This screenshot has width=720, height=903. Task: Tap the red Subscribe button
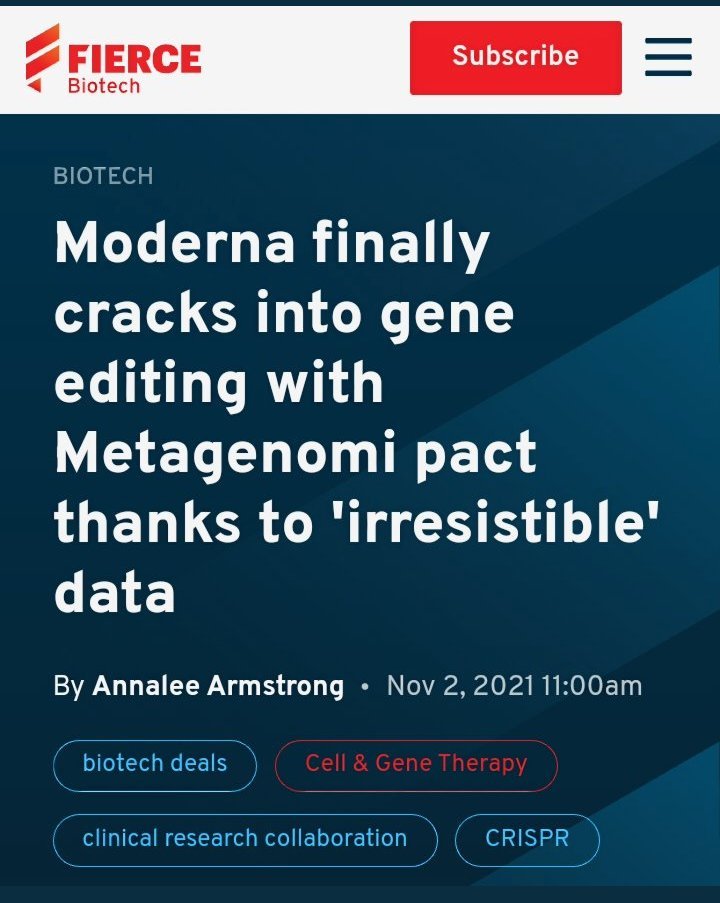[515, 57]
